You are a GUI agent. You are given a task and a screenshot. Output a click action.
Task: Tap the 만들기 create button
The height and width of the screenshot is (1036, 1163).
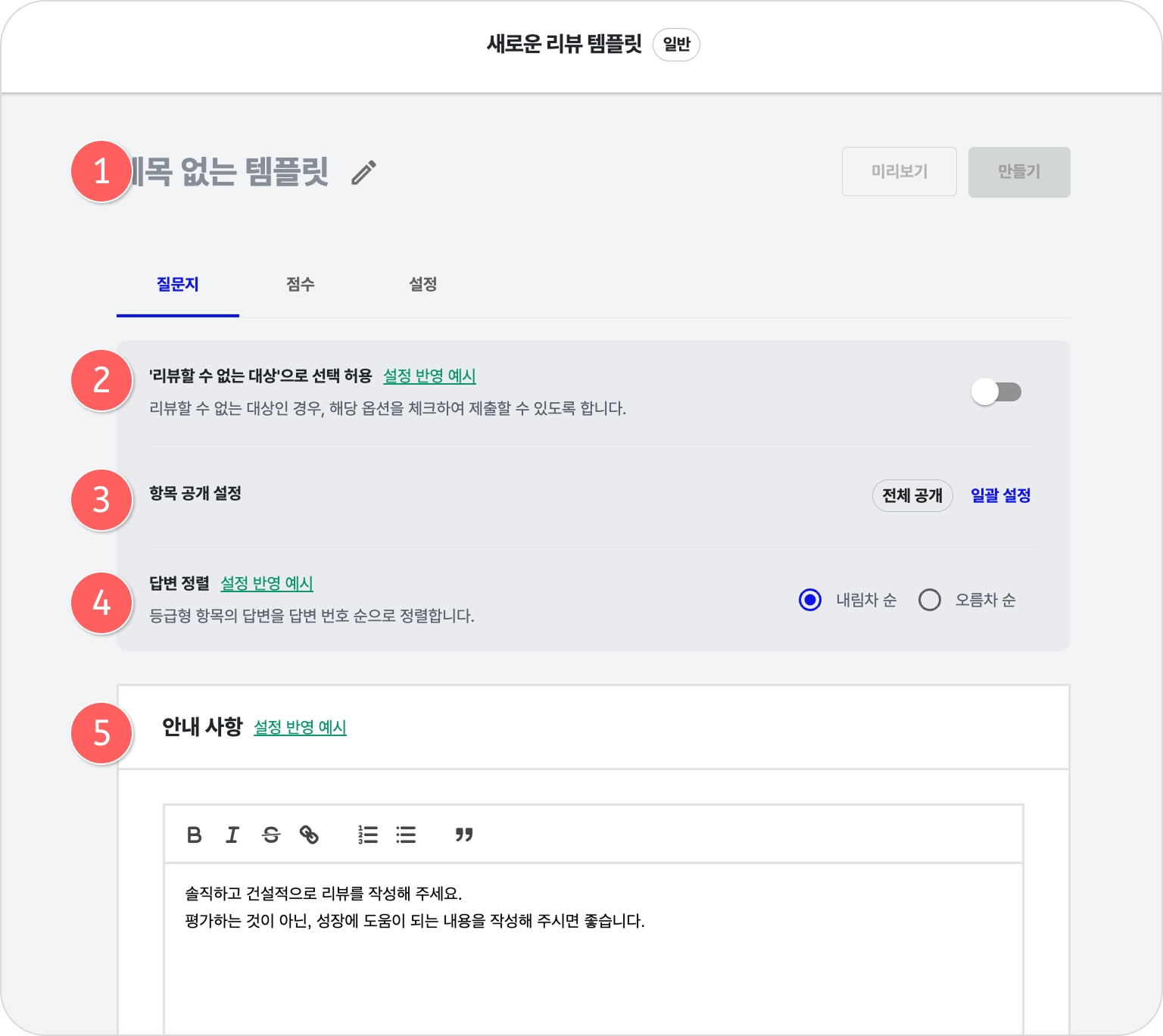[1018, 172]
